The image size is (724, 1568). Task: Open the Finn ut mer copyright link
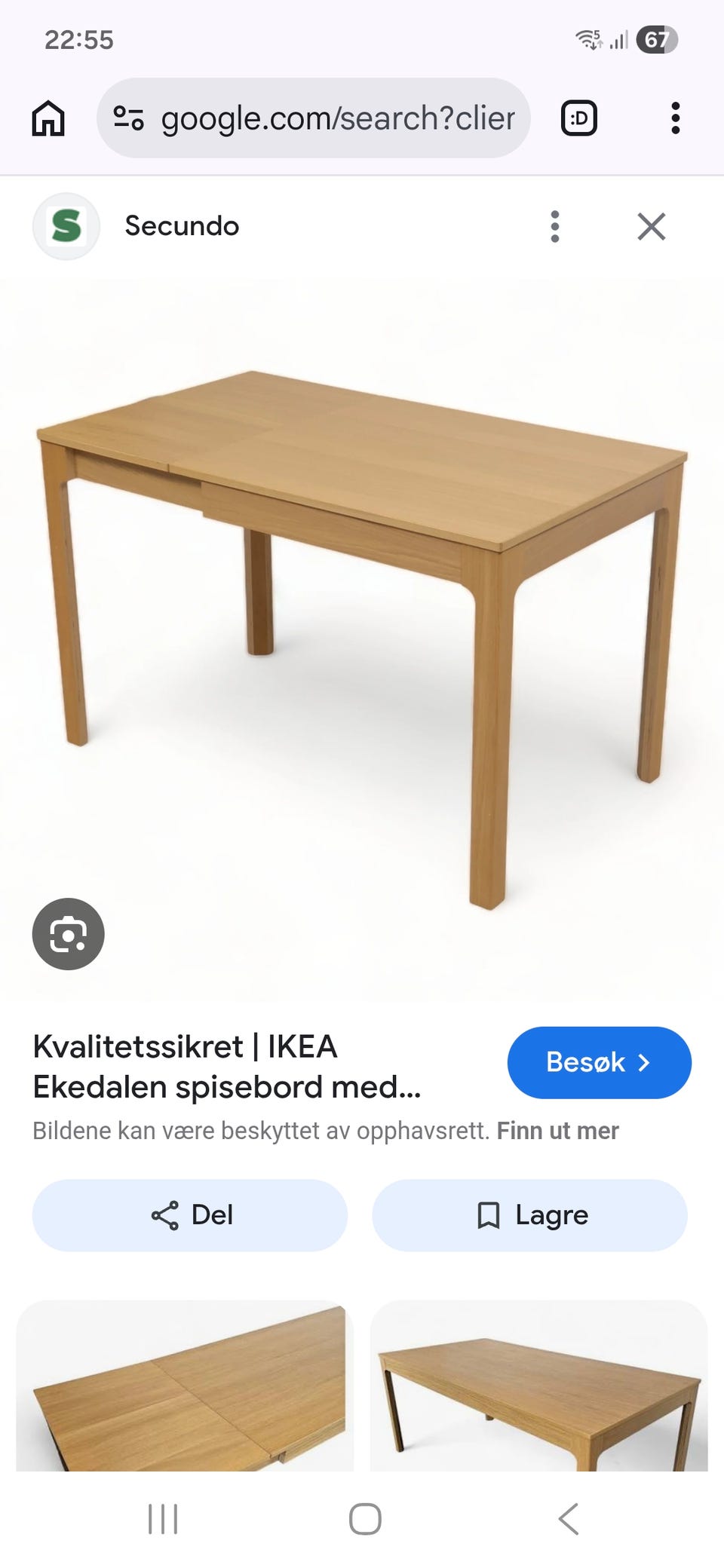tap(558, 1130)
